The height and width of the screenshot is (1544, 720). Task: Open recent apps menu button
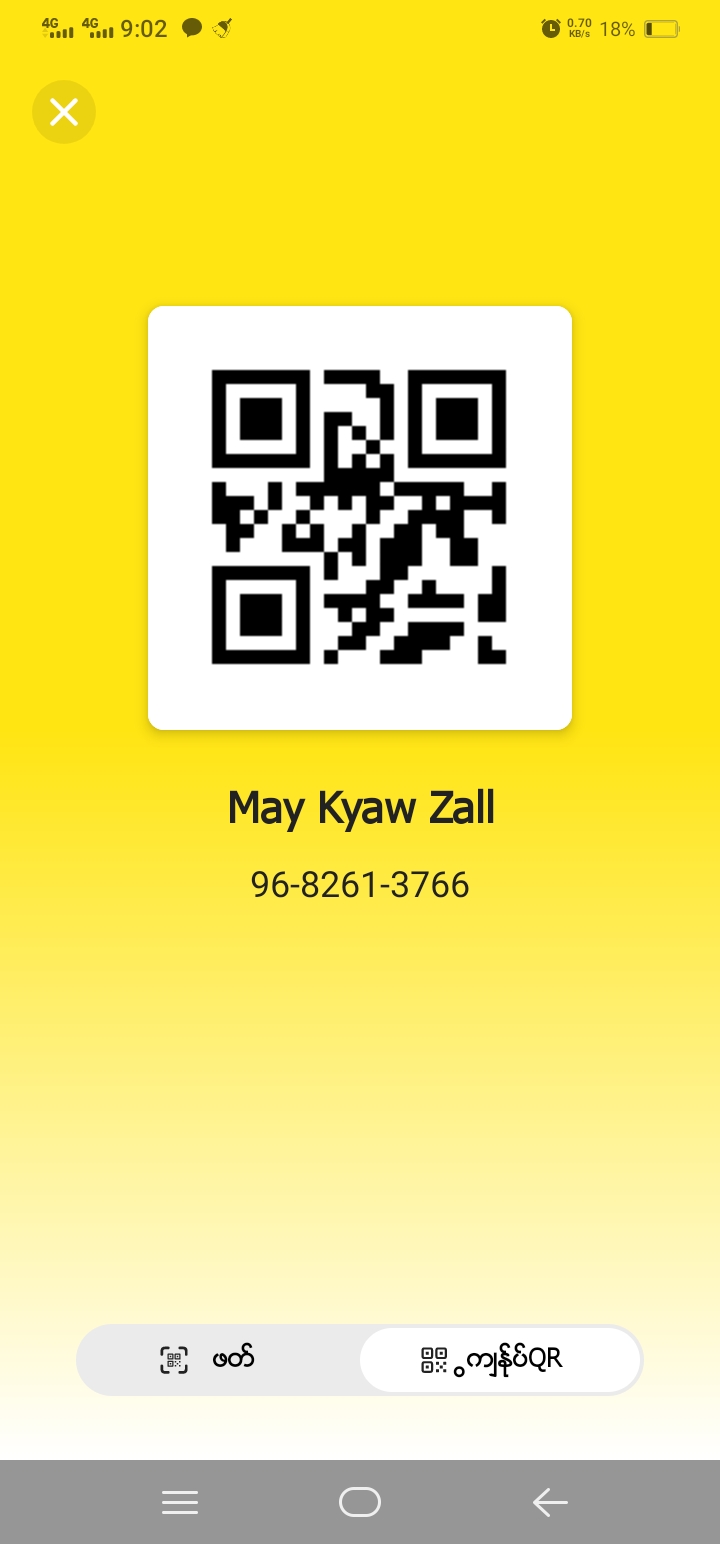(180, 1502)
